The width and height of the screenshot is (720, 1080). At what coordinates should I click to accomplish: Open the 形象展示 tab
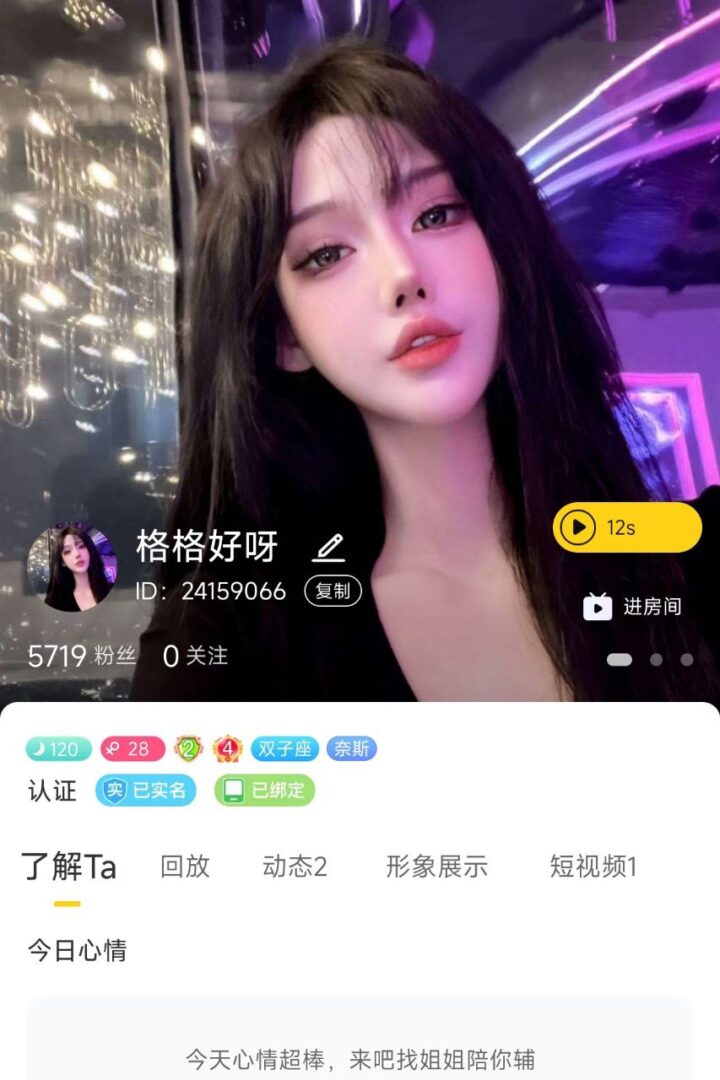(x=437, y=867)
